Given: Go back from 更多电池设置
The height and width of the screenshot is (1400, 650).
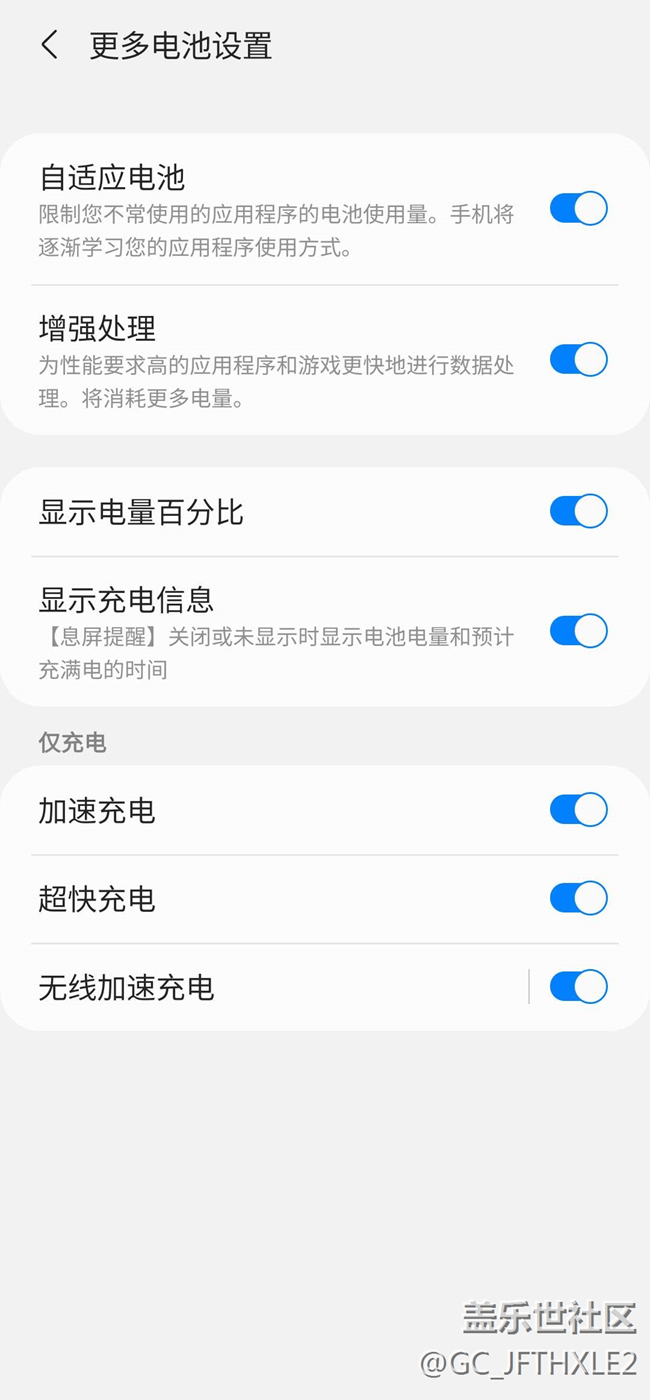Looking at the screenshot, I should pyautogui.click(x=49, y=45).
